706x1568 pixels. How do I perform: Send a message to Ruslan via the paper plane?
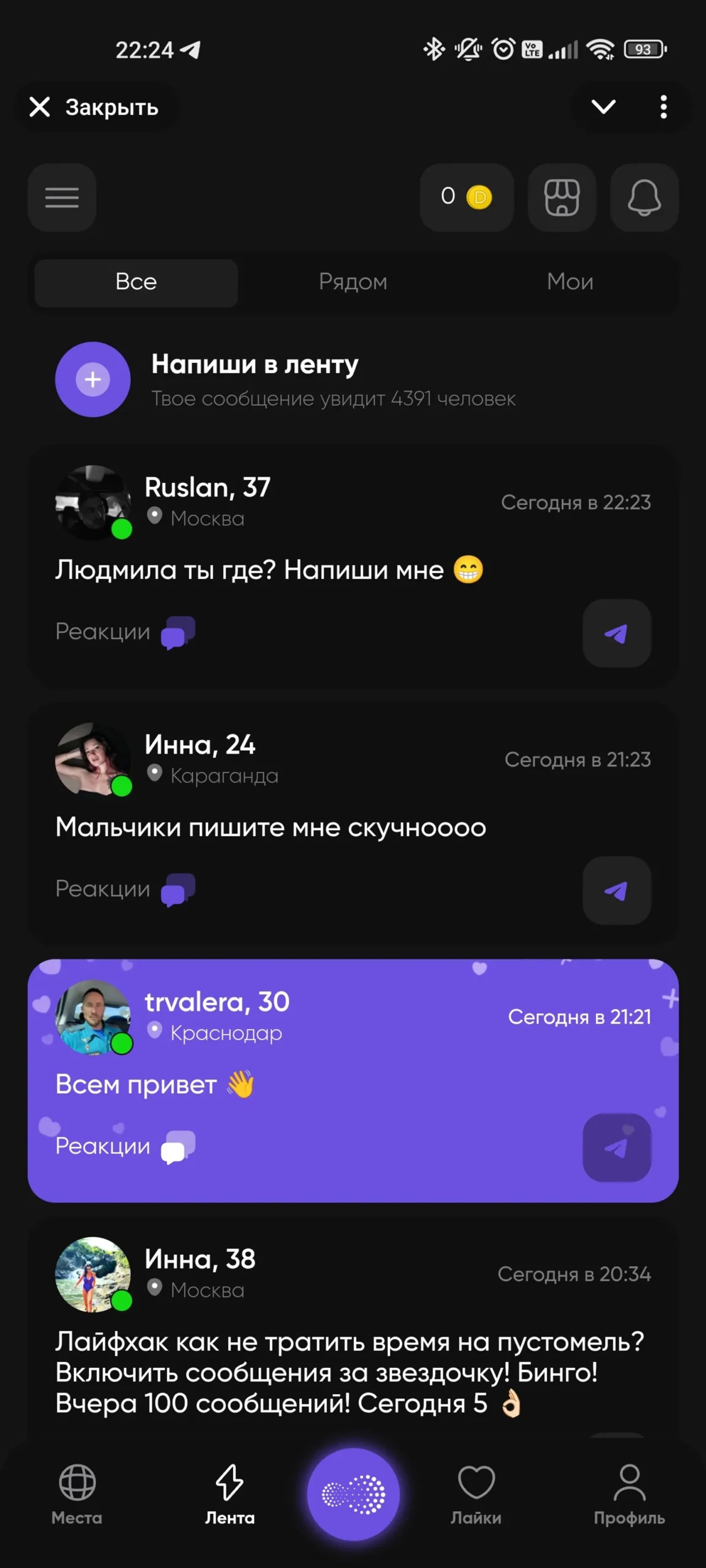point(616,634)
